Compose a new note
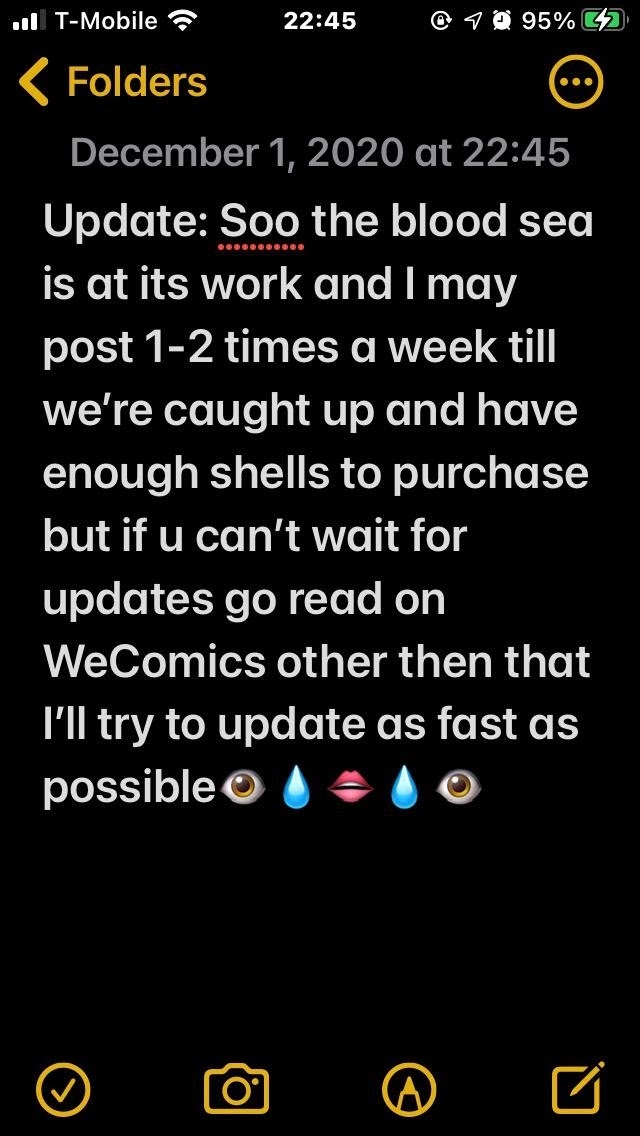This screenshot has height=1136, width=640. pos(578,1087)
